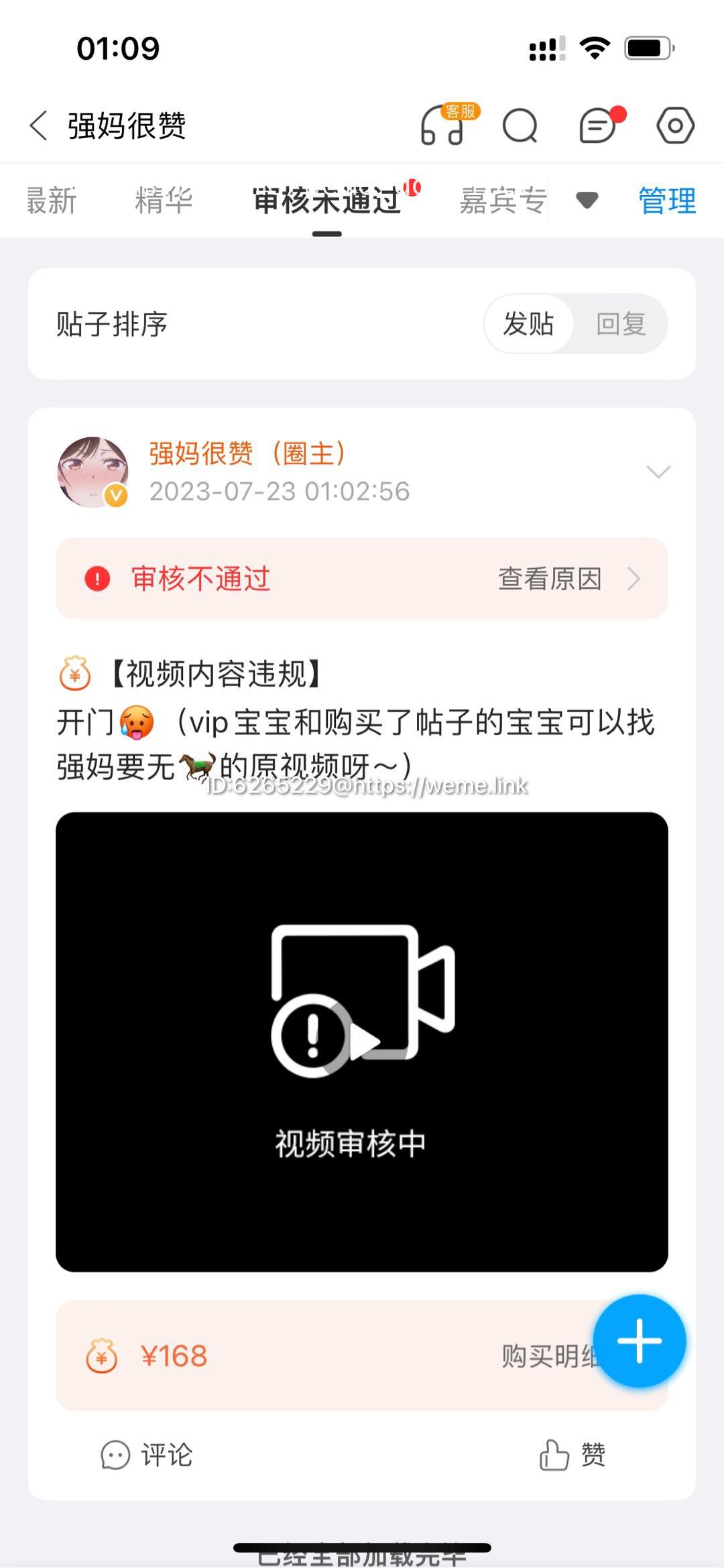Screen dimensions: 724x1568
Task: Open 购买明细 purchase details
Action: (x=550, y=1356)
